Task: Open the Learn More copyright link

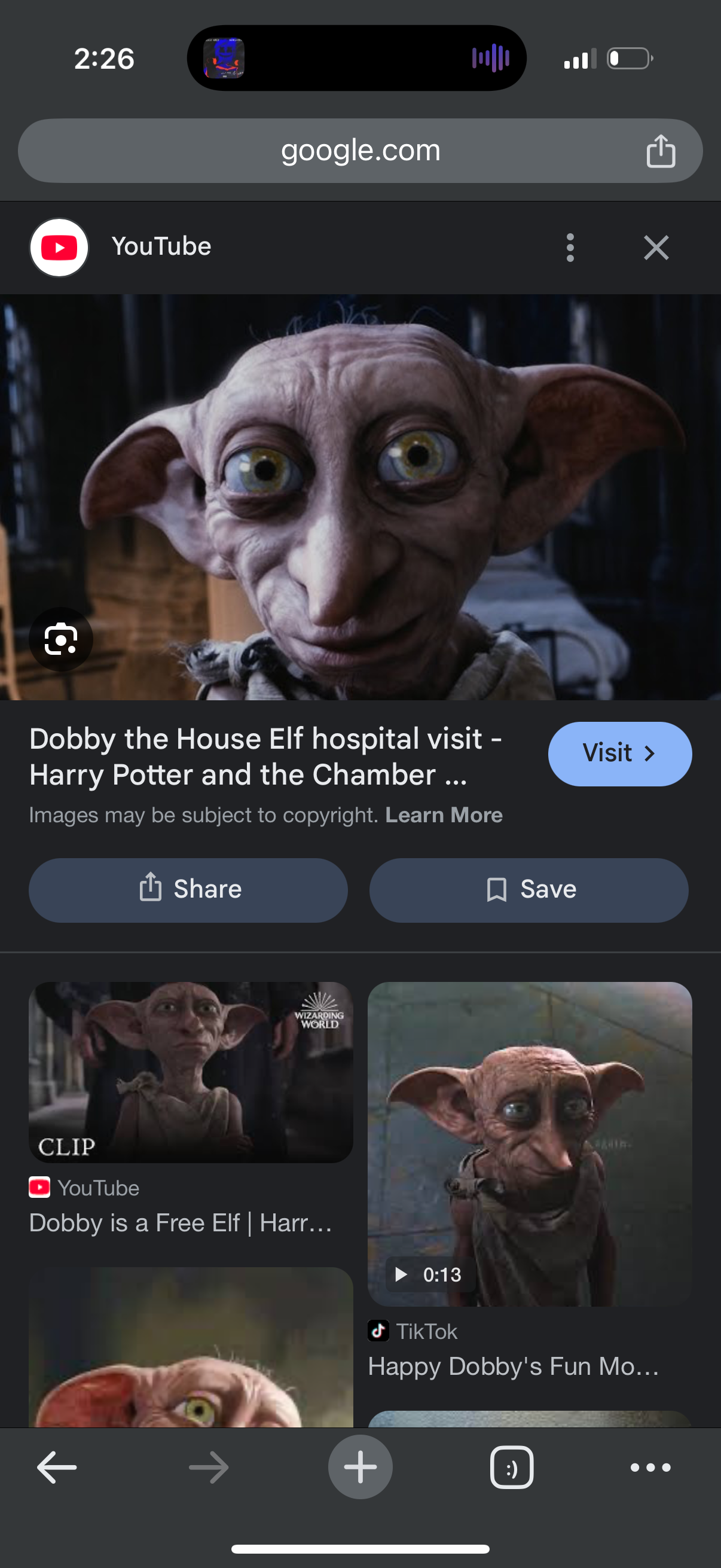Action: pyautogui.click(x=444, y=815)
